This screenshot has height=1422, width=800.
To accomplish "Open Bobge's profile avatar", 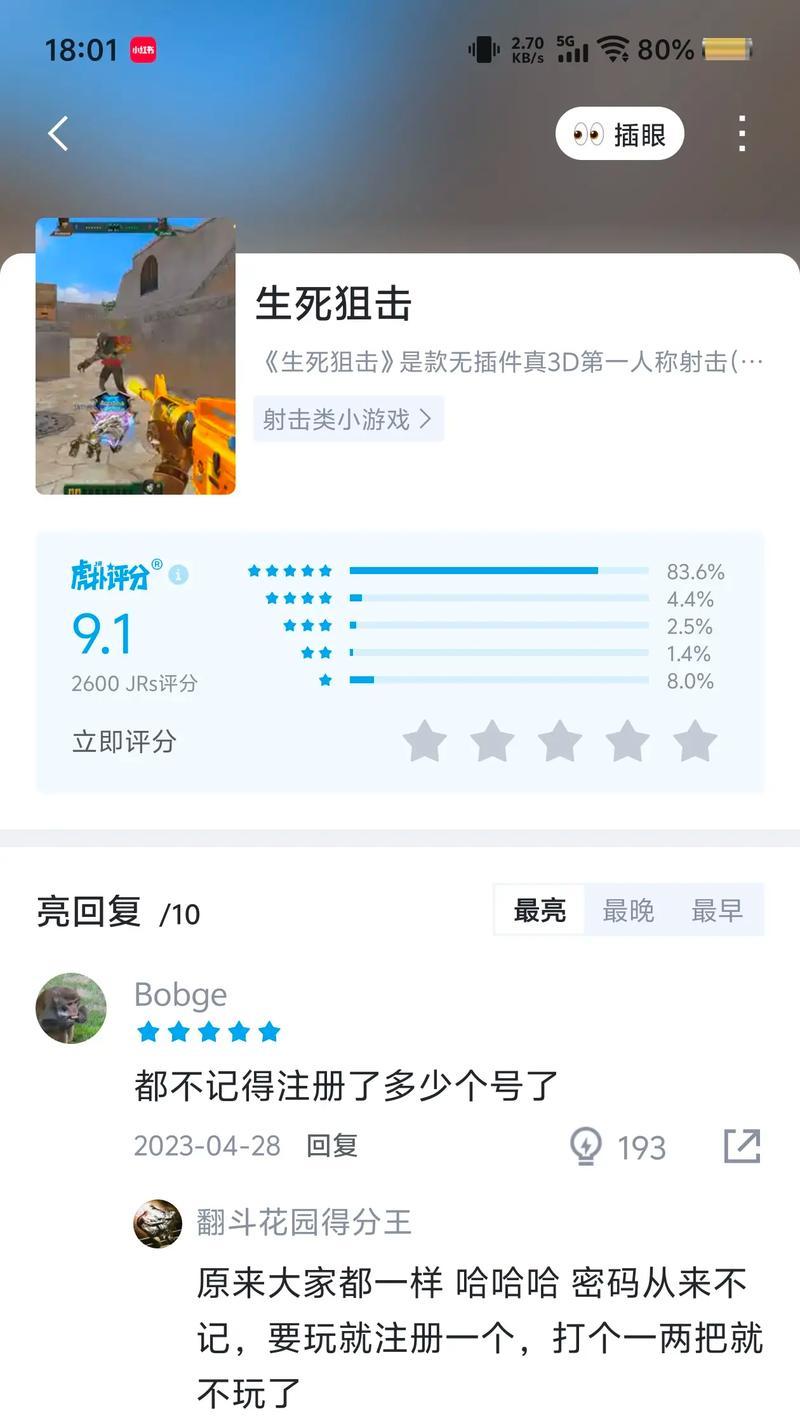I will [71, 1008].
